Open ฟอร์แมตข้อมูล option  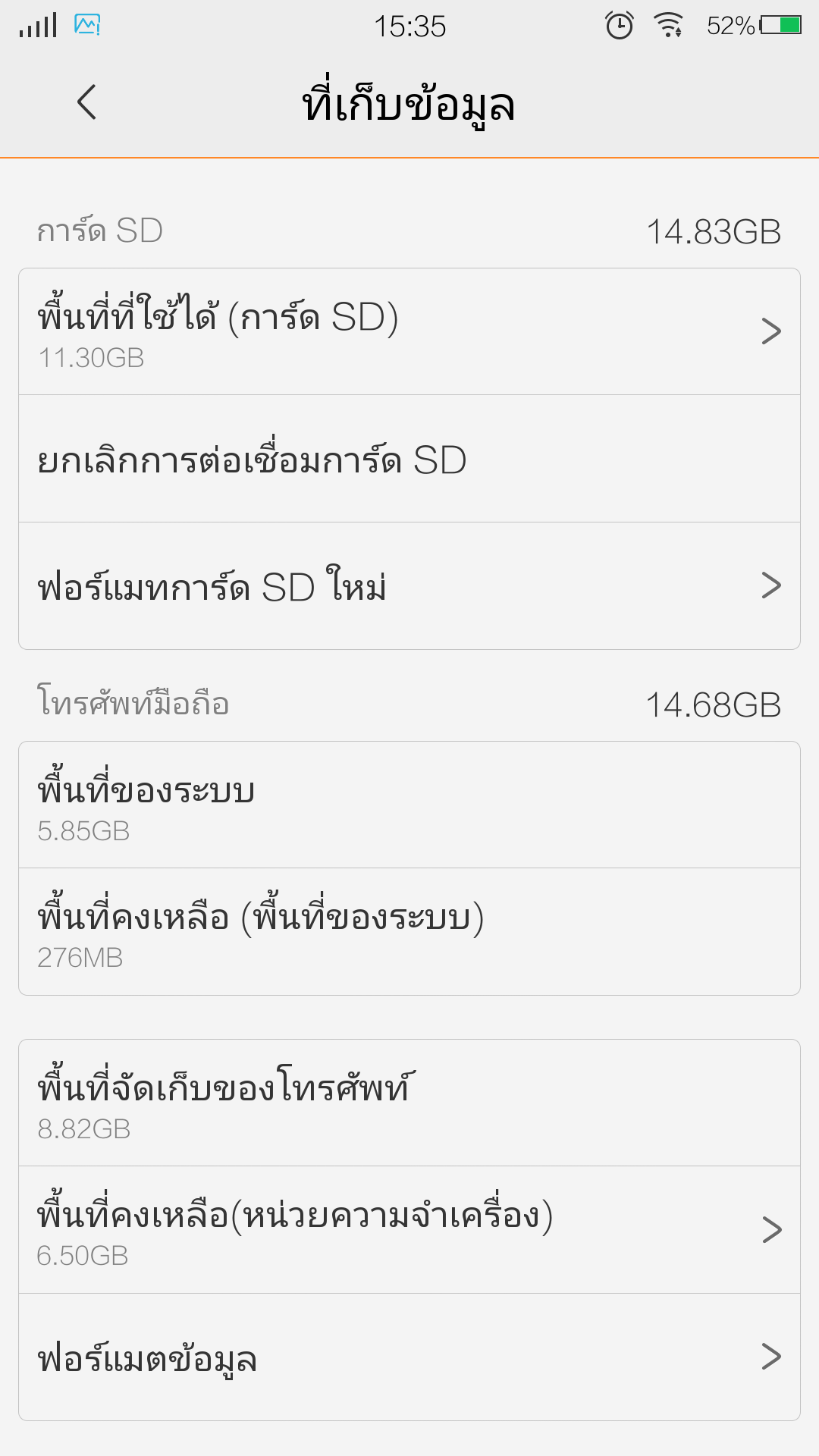[x=409, y=1357]
